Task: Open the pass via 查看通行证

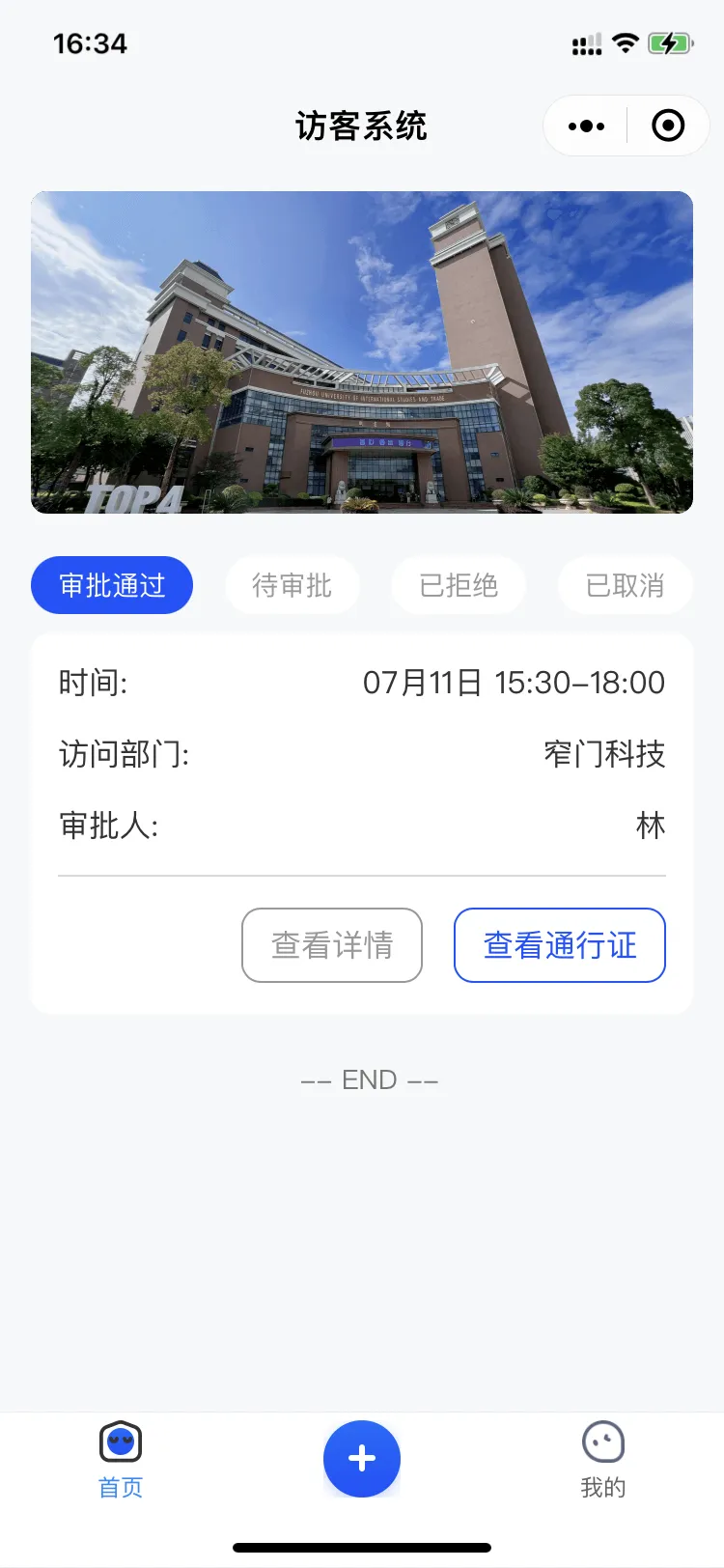Action: 560,945
